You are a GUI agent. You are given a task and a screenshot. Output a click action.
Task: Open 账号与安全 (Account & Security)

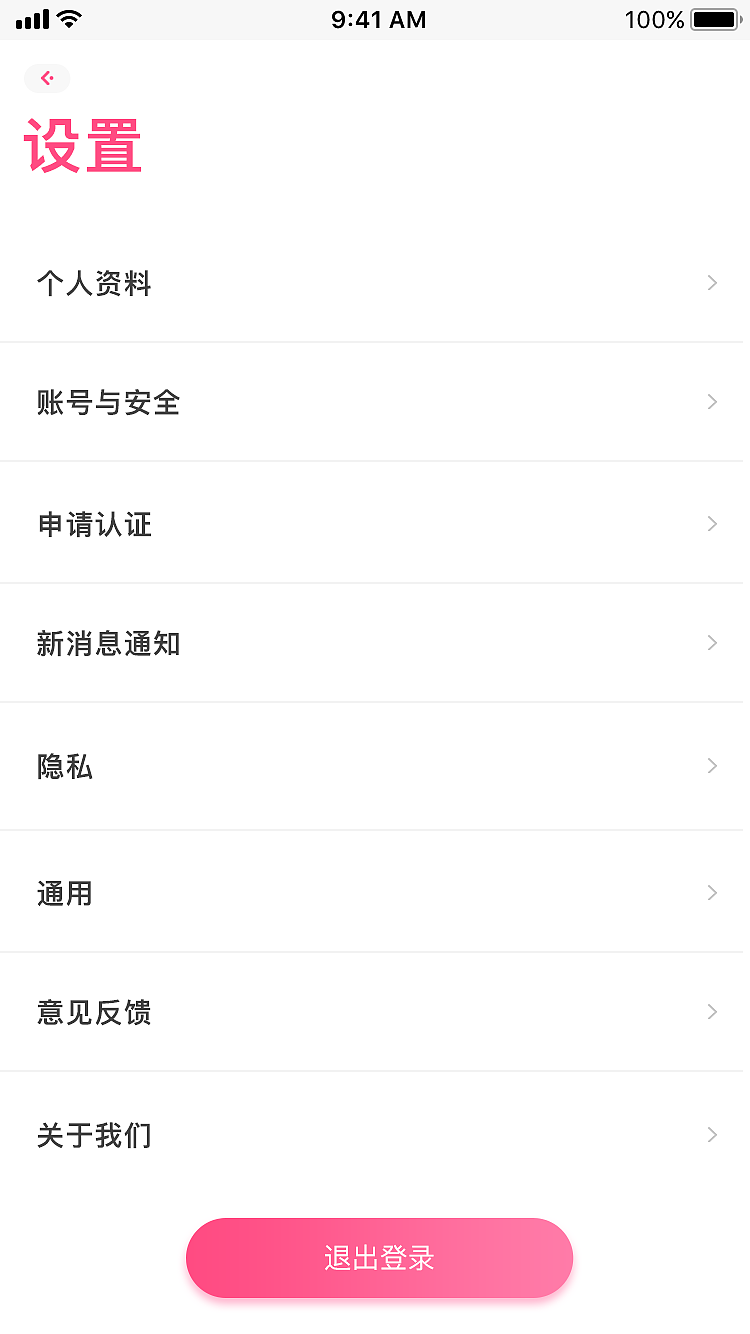[x=107, y=402]
